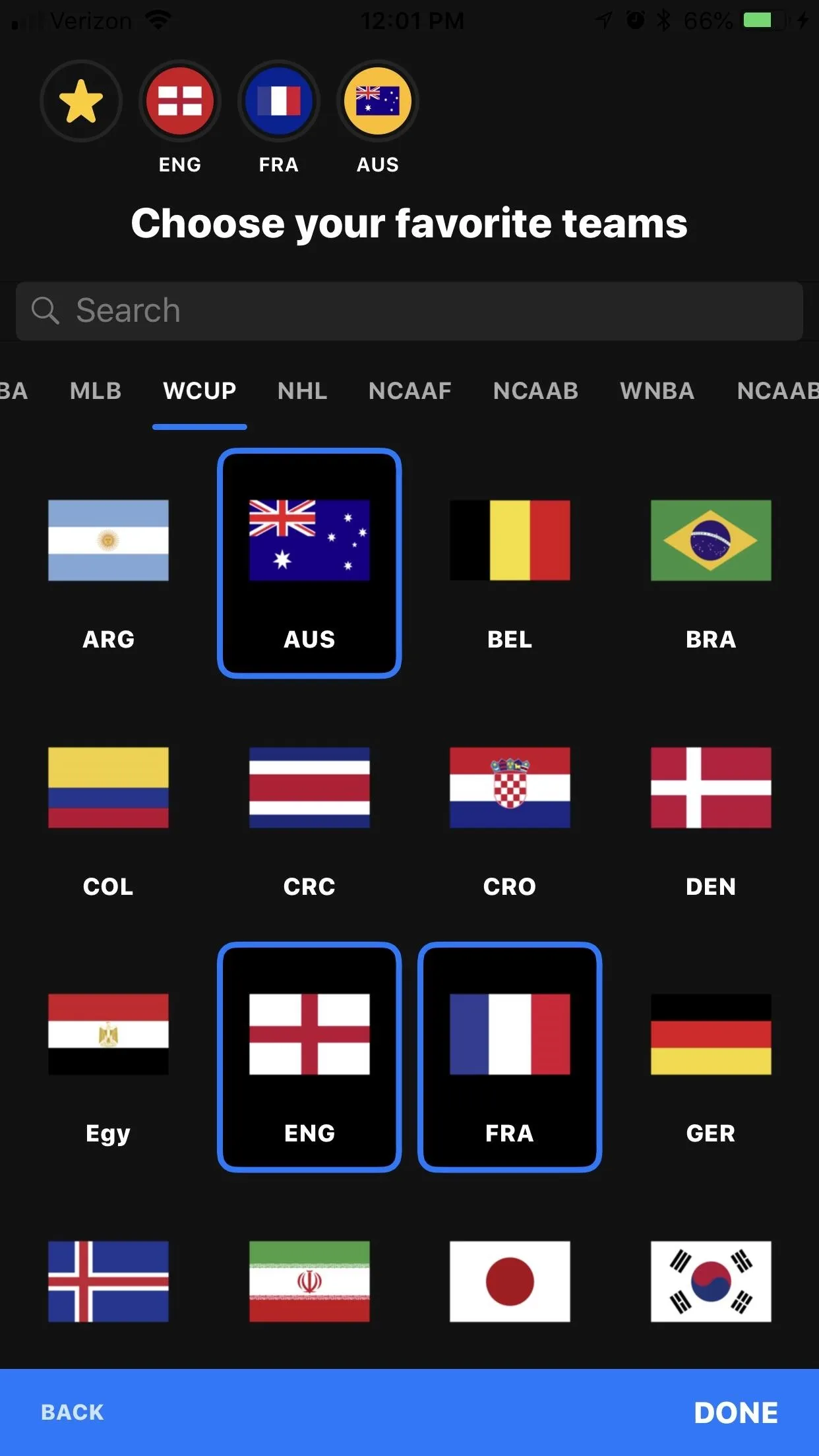Pick the COL team tile
Screen dimensions: 819x1456
pos(108,810)
